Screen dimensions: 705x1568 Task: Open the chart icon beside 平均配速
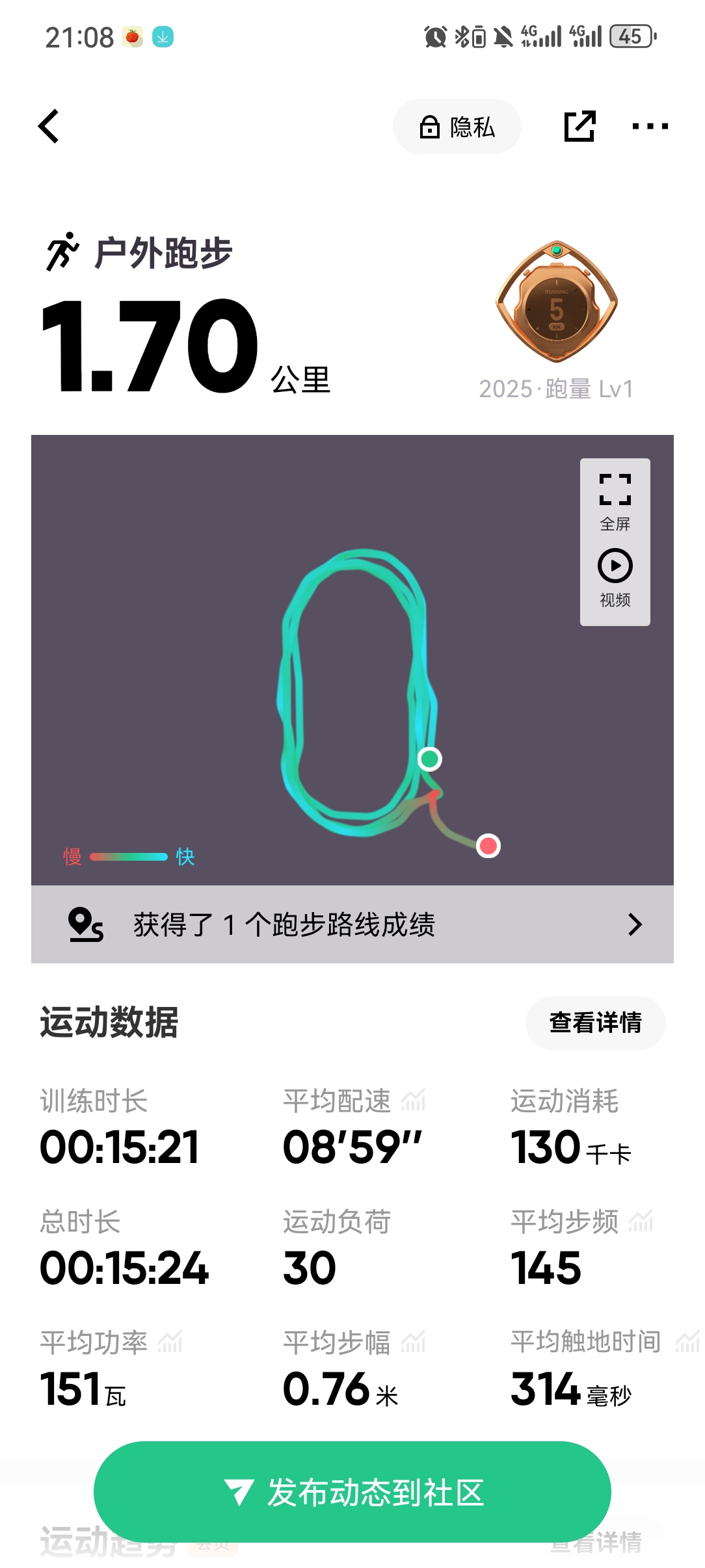coord(414,1100)
